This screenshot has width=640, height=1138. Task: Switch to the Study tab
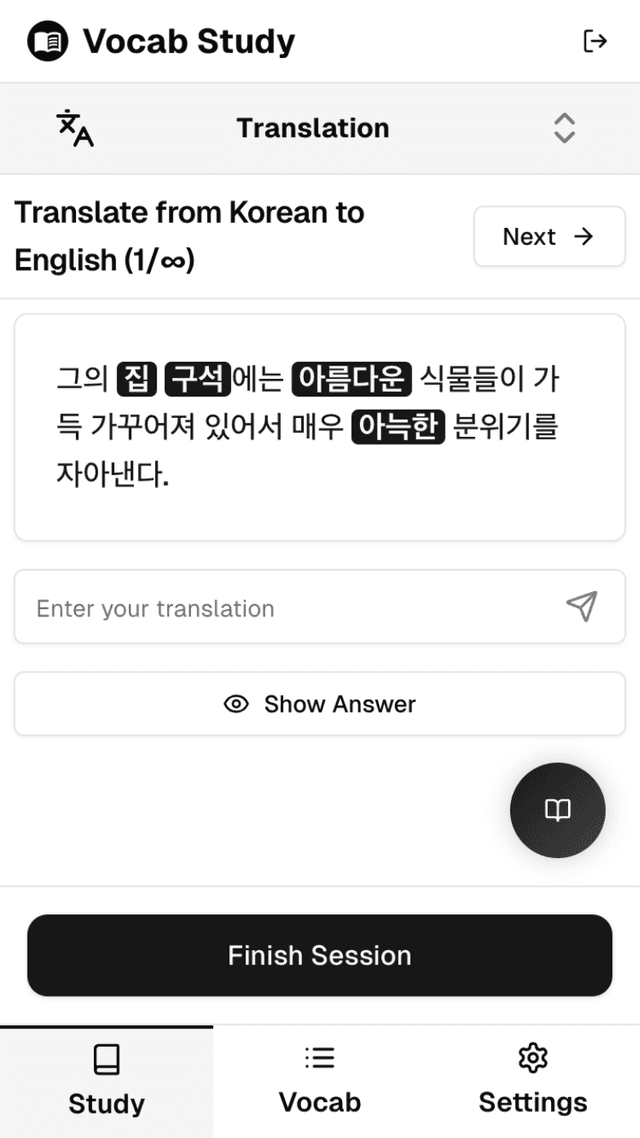(107, 1081)
